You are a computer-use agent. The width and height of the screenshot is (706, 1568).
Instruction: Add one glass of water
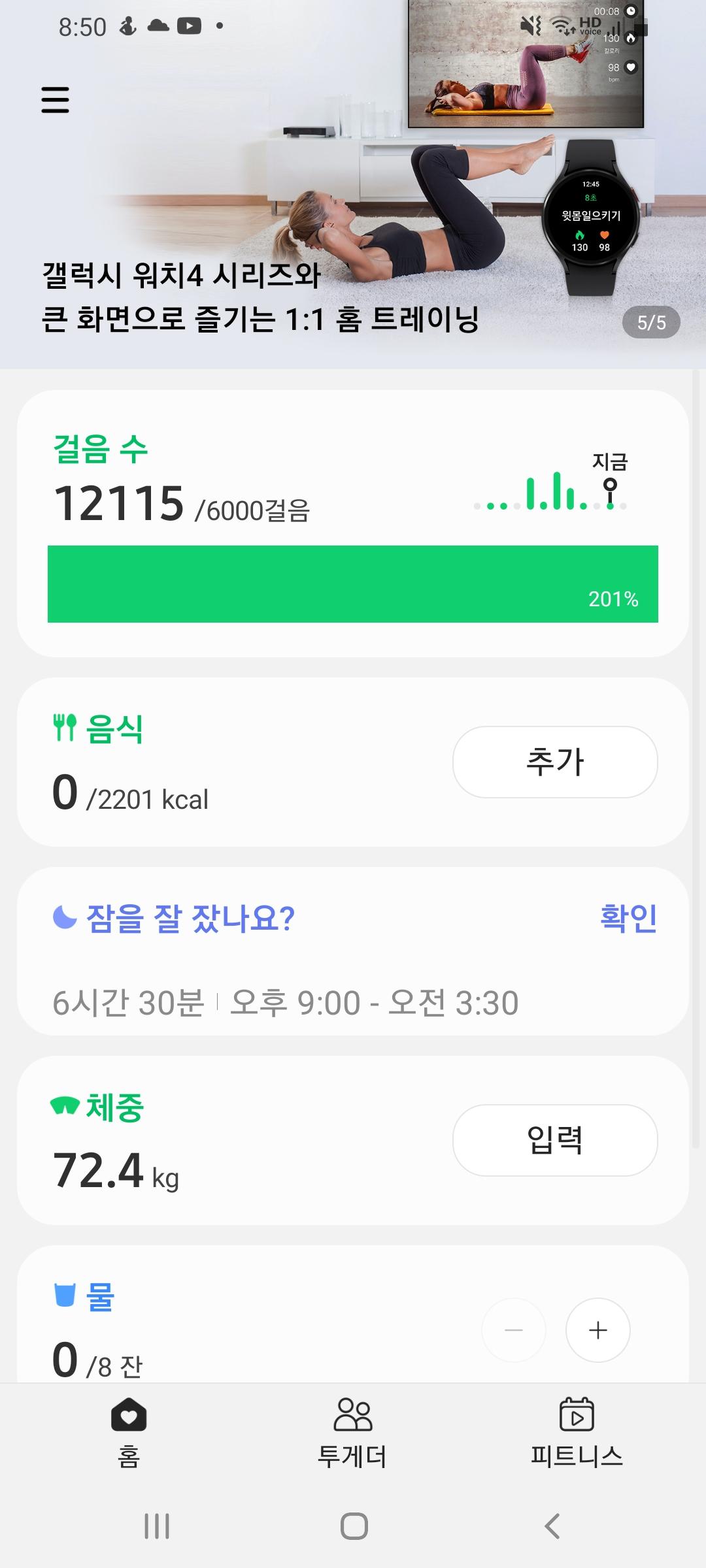coord(597,1330)
